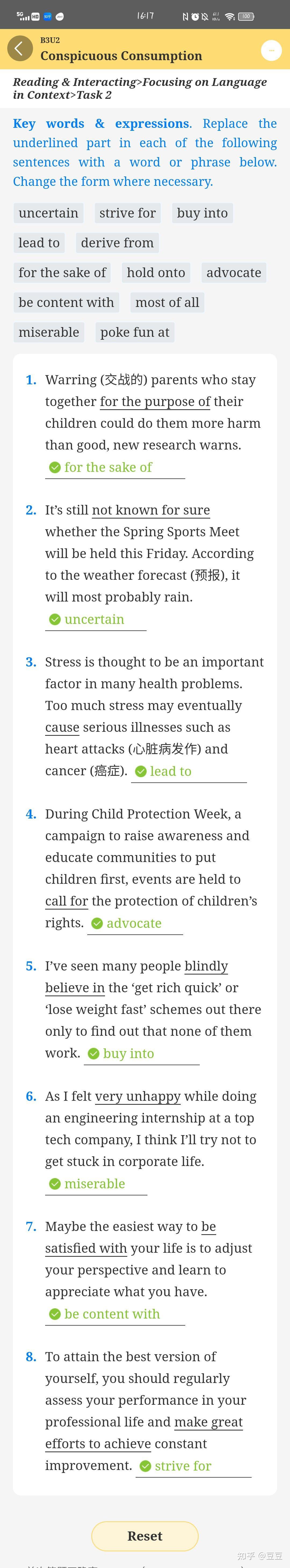This screenshot has width=290, height=1568.
Task: Tap the 'for the sake of' chip
Action: pos(62,273)
